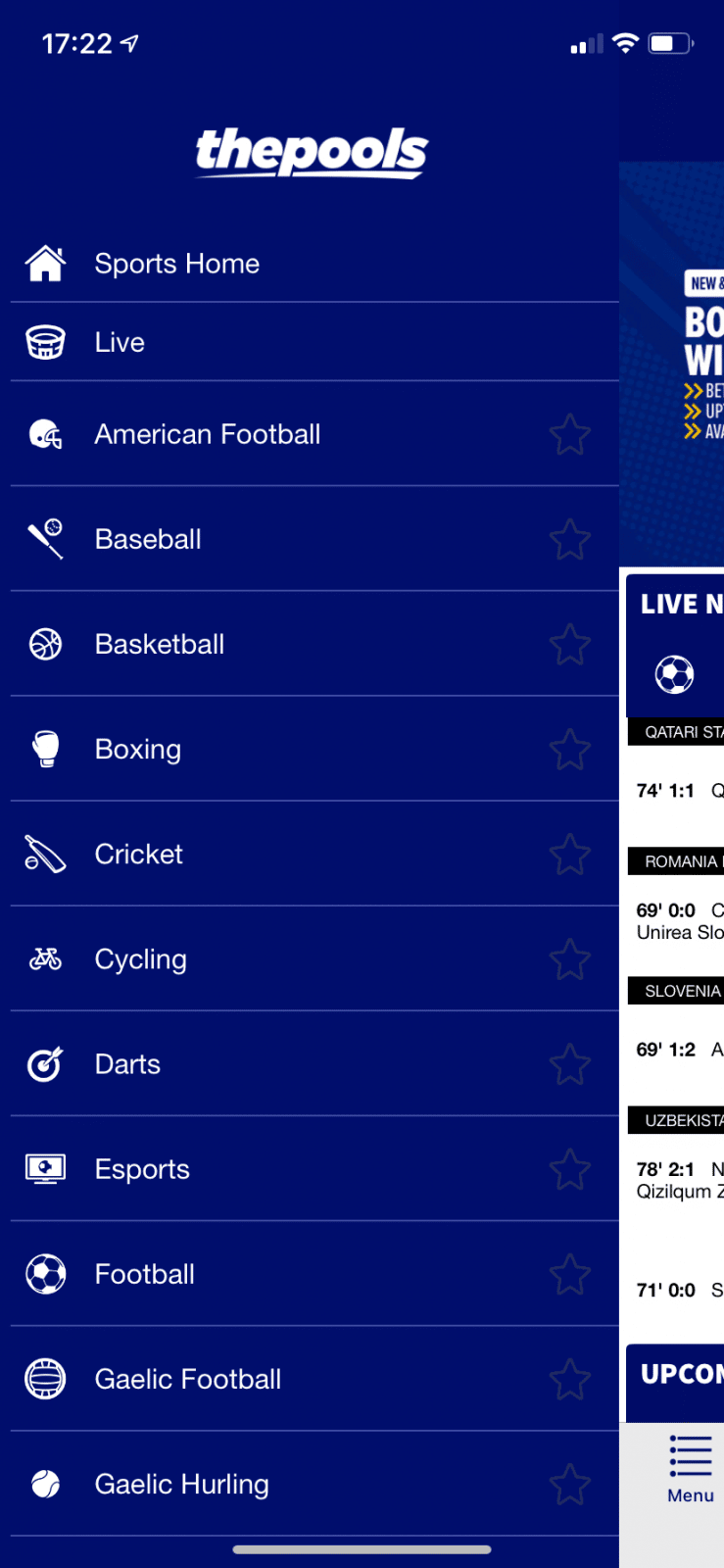Tap the star next to Cricket

569,854
